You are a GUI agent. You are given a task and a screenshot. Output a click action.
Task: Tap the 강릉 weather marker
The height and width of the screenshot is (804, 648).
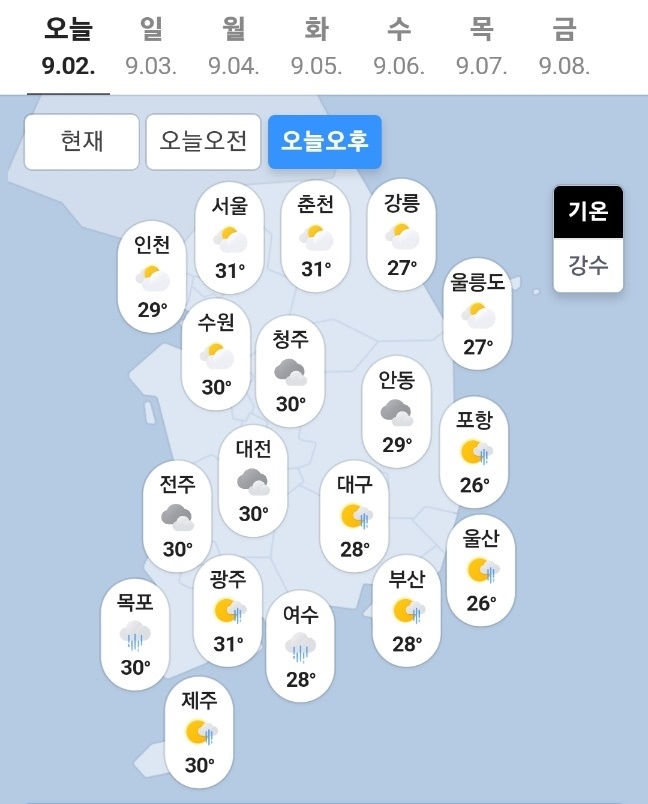(402, 235)
